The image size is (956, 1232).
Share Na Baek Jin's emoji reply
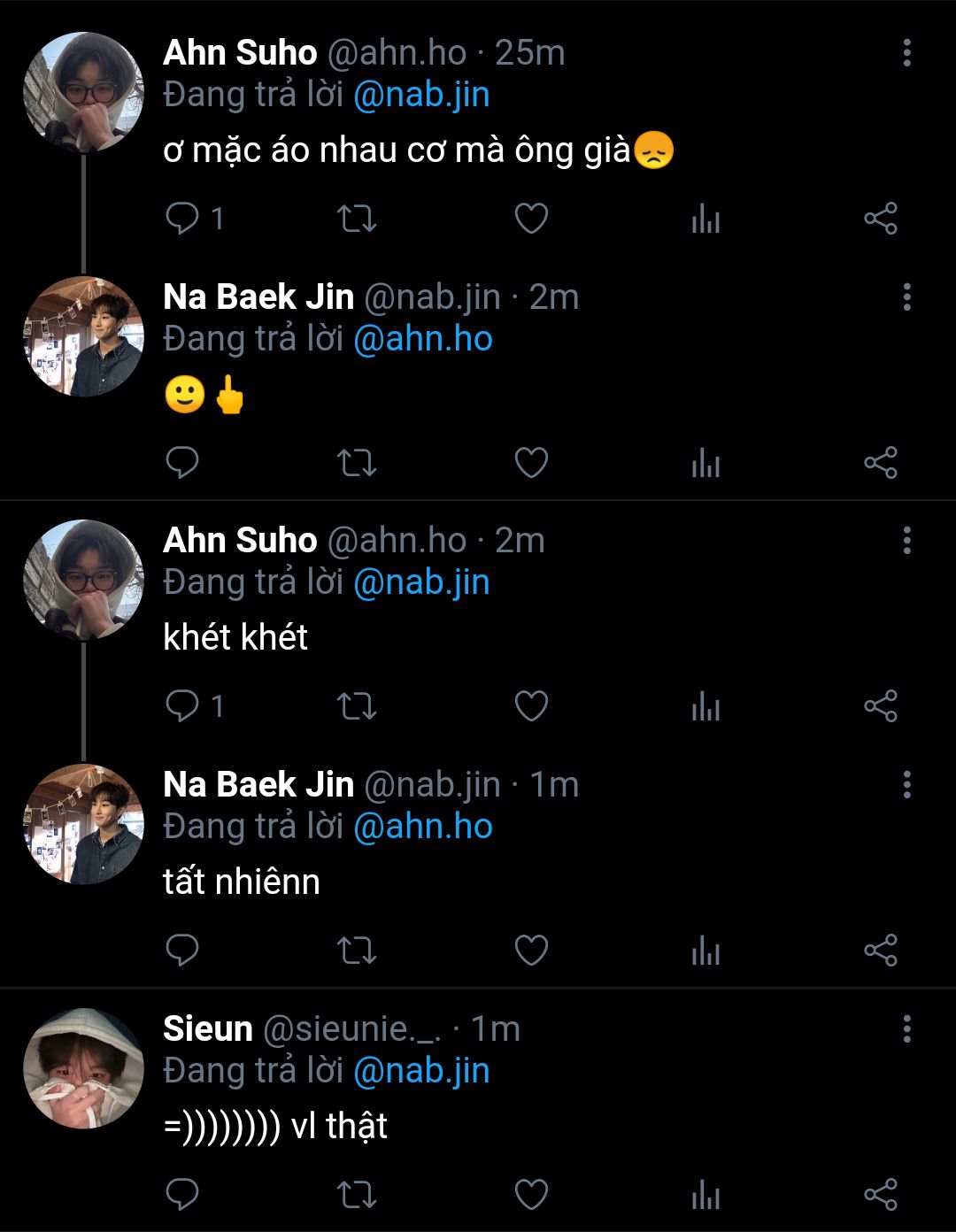(x=880, y=462)
